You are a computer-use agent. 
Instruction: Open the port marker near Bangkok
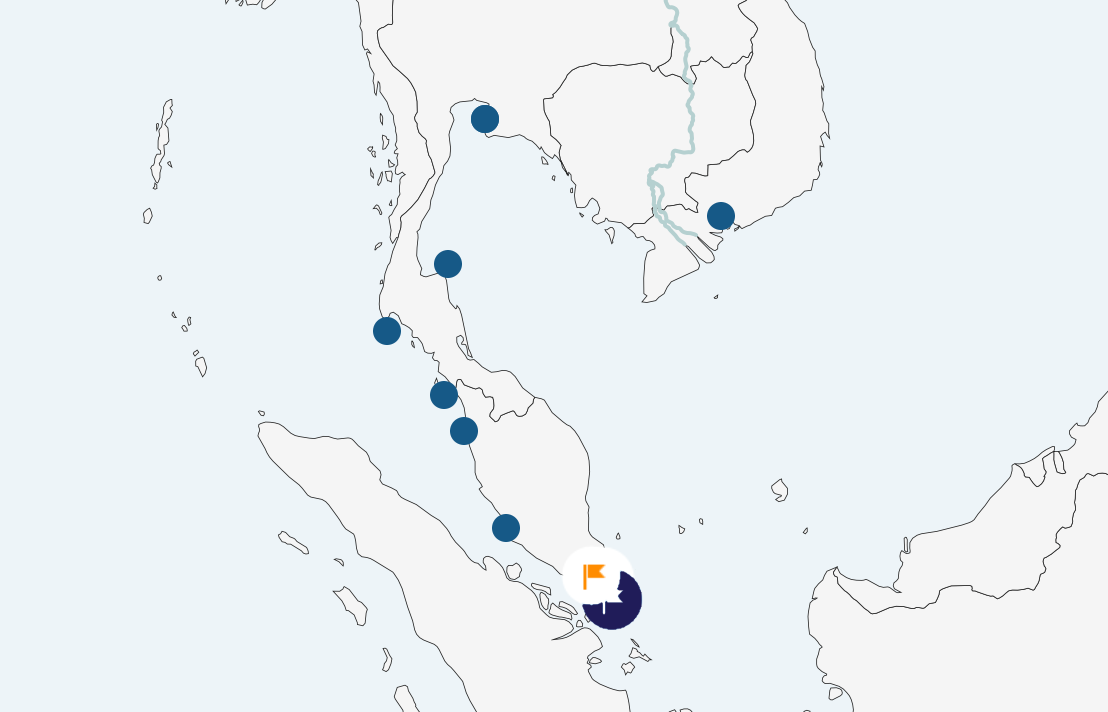pyautogui.click(x=485, y=119)
